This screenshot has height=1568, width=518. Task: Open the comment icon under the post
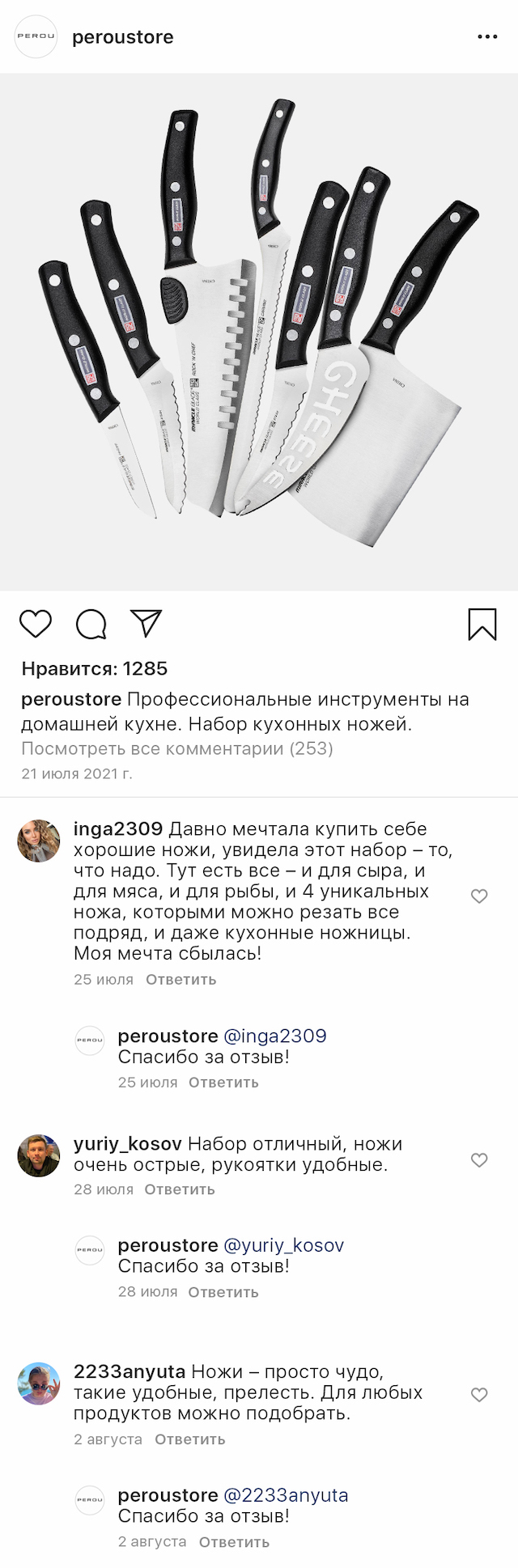91,624
